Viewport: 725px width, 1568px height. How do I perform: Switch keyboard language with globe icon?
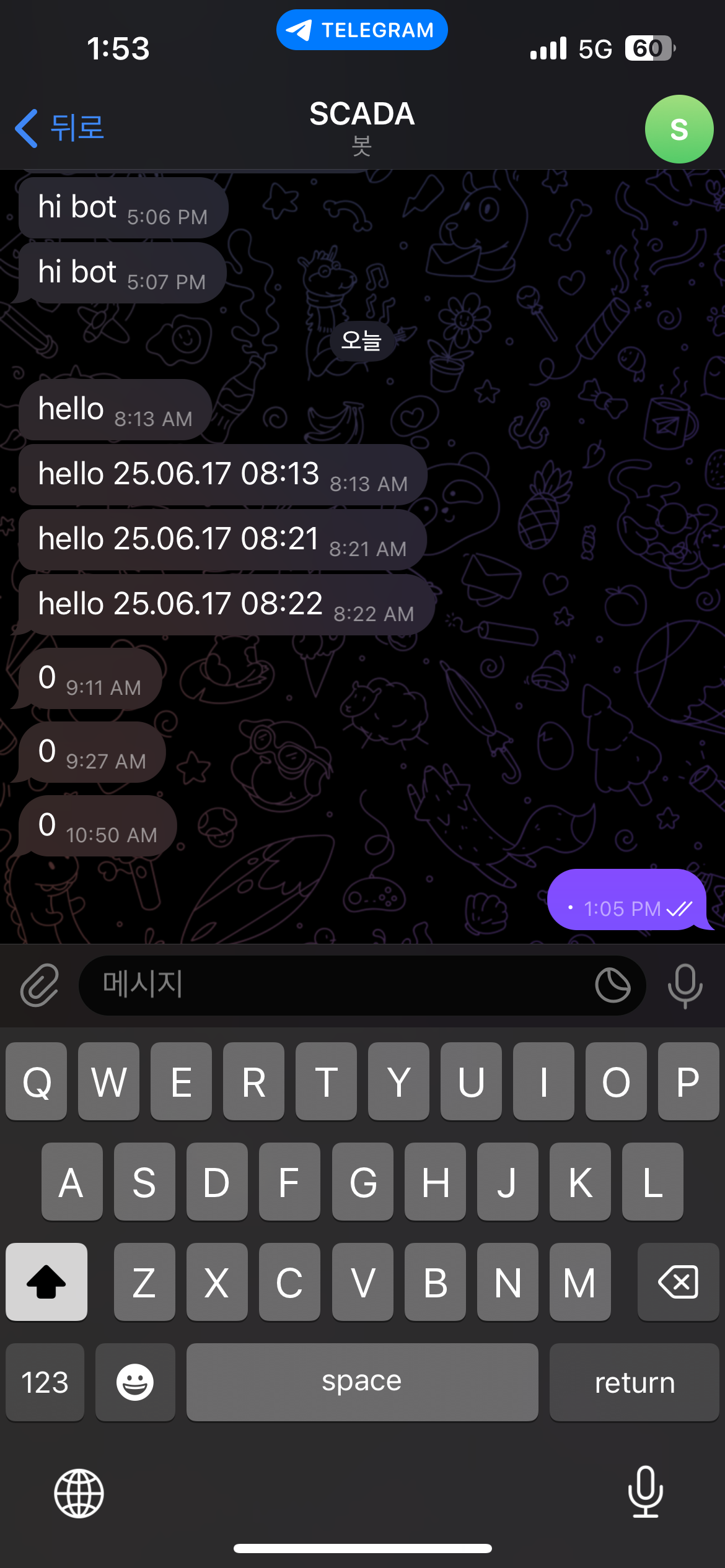79,1493
